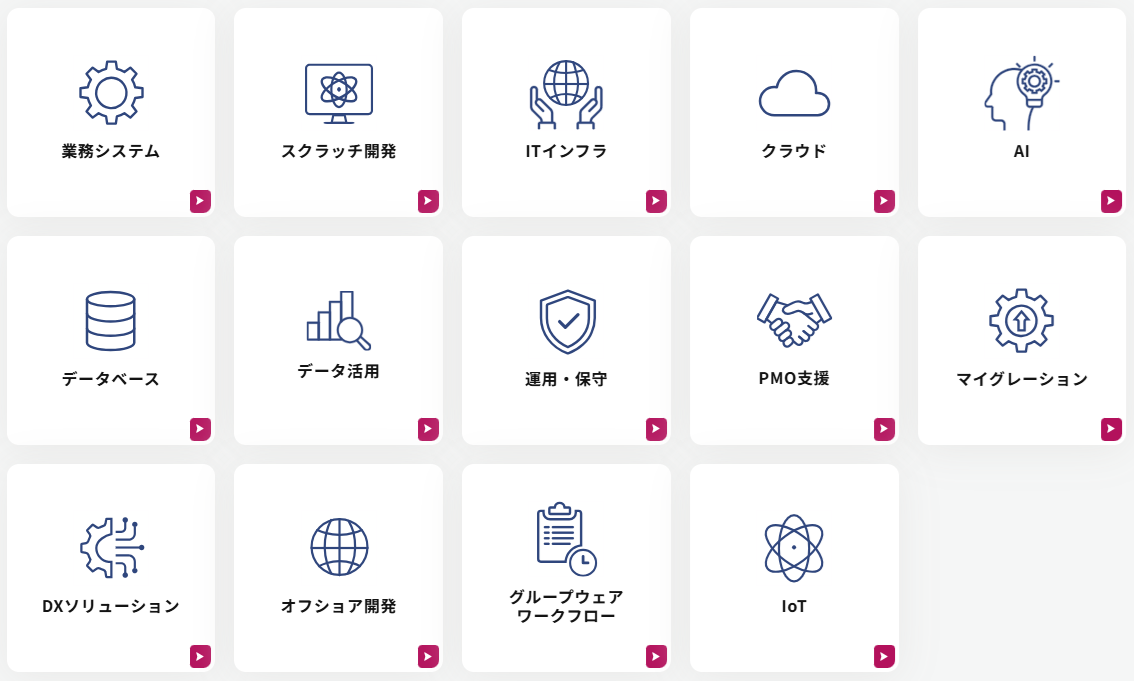Open the ITインフラ card

pyautogui.click(x=566, y=113)
